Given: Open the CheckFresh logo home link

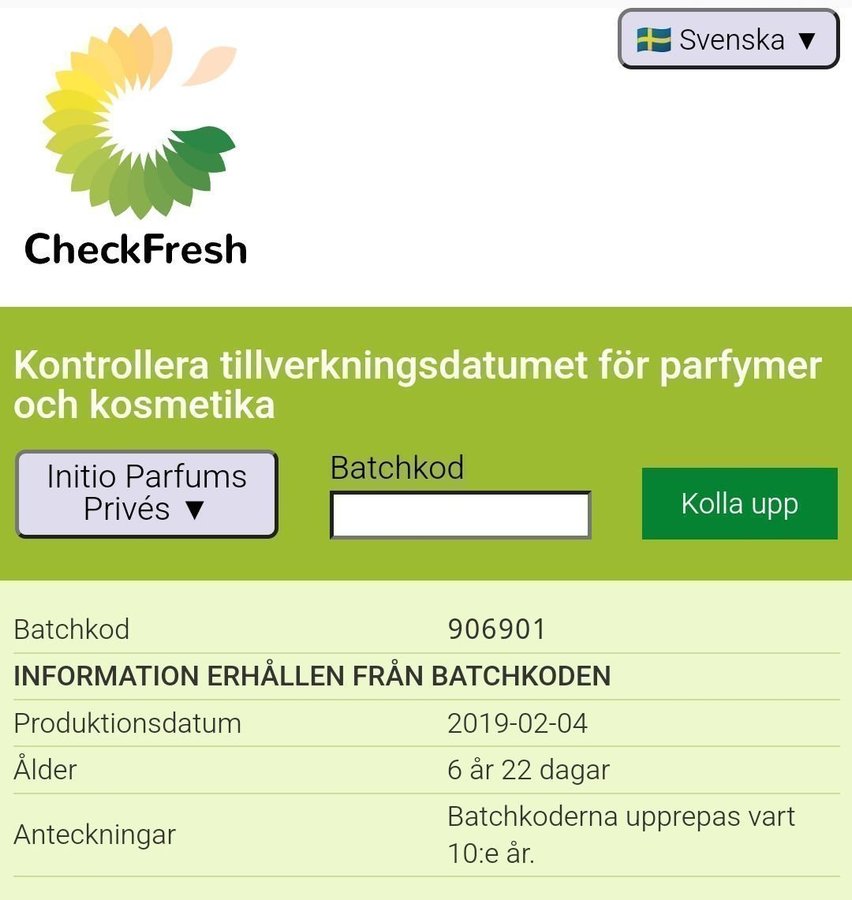Looking at the screenshot, I should coord(136,148).
